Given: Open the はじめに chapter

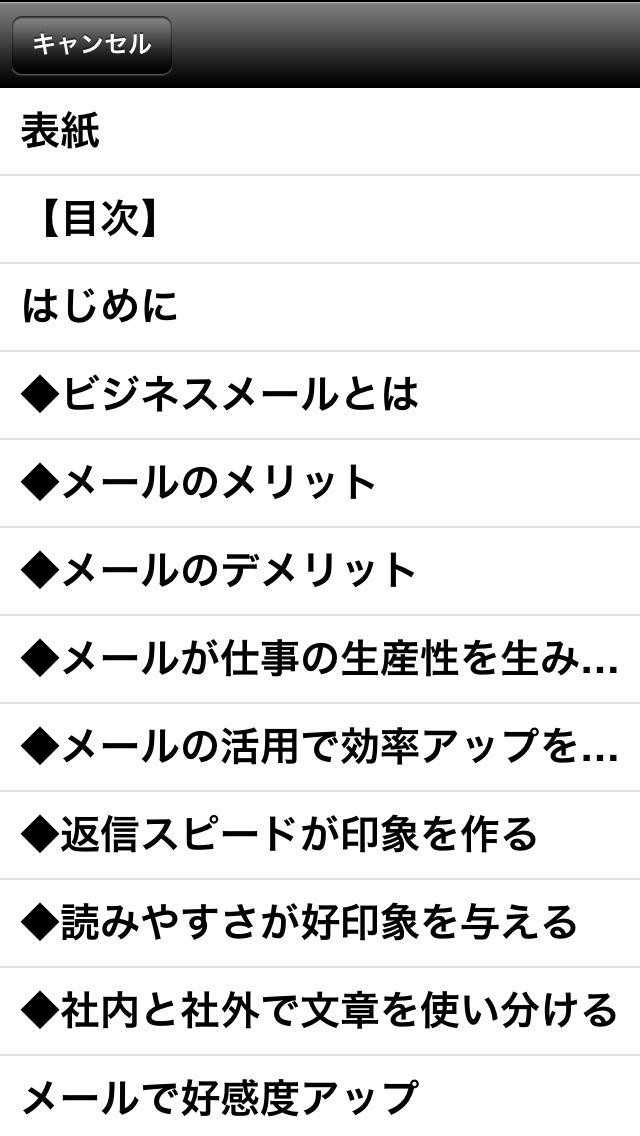Looking at the screenshot, I should pos(320,307).
